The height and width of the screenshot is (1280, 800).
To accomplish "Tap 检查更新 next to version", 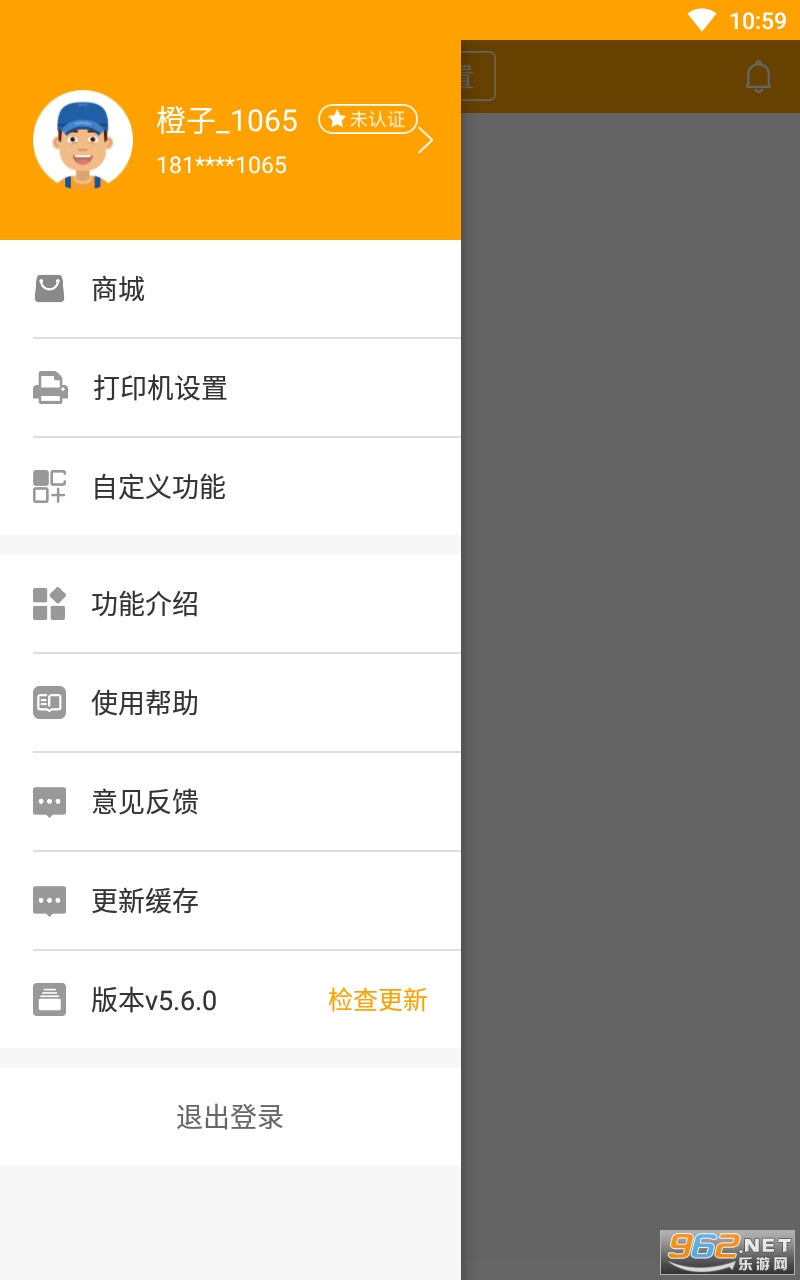I will pyautogui.click(x=378, y=1000).
